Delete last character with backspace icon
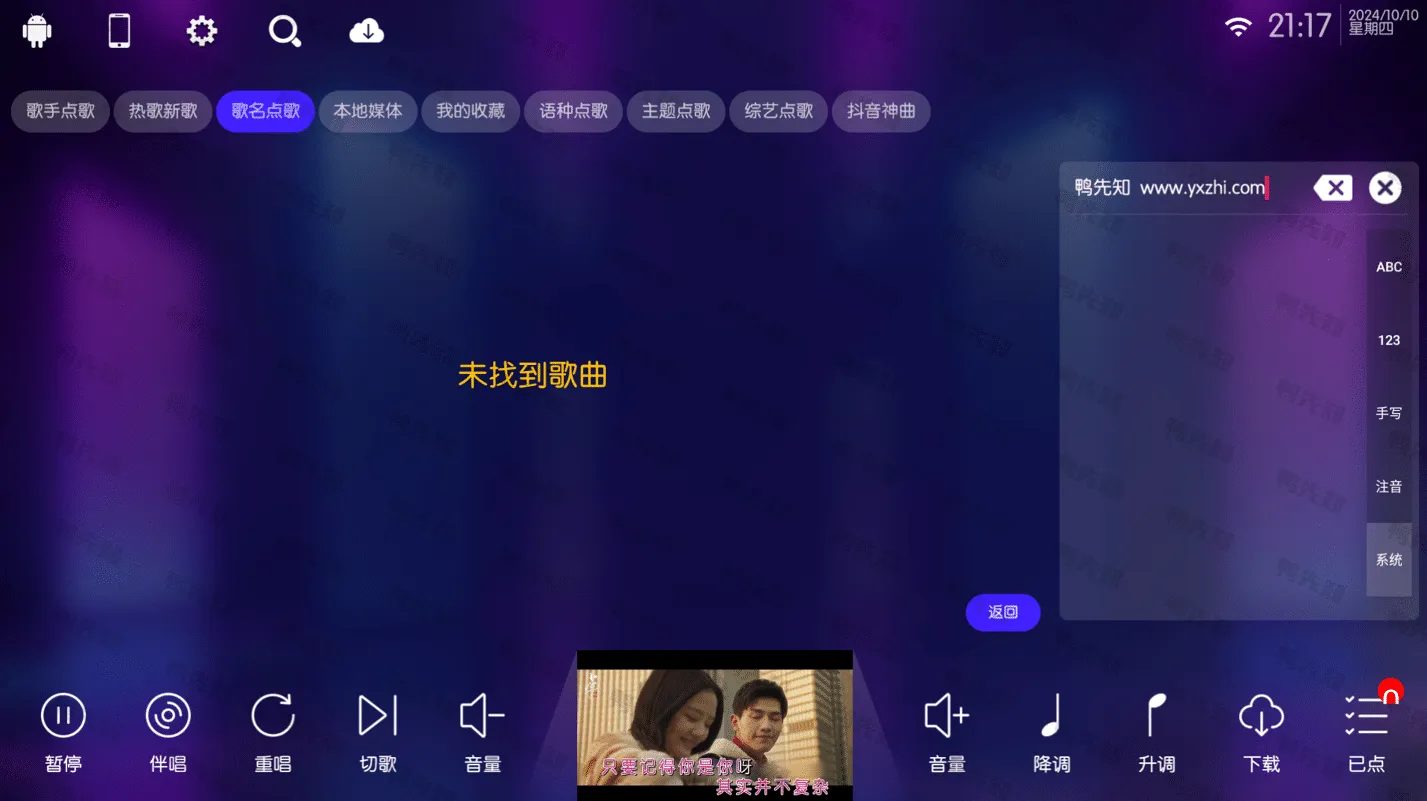 click(1332, 188)
